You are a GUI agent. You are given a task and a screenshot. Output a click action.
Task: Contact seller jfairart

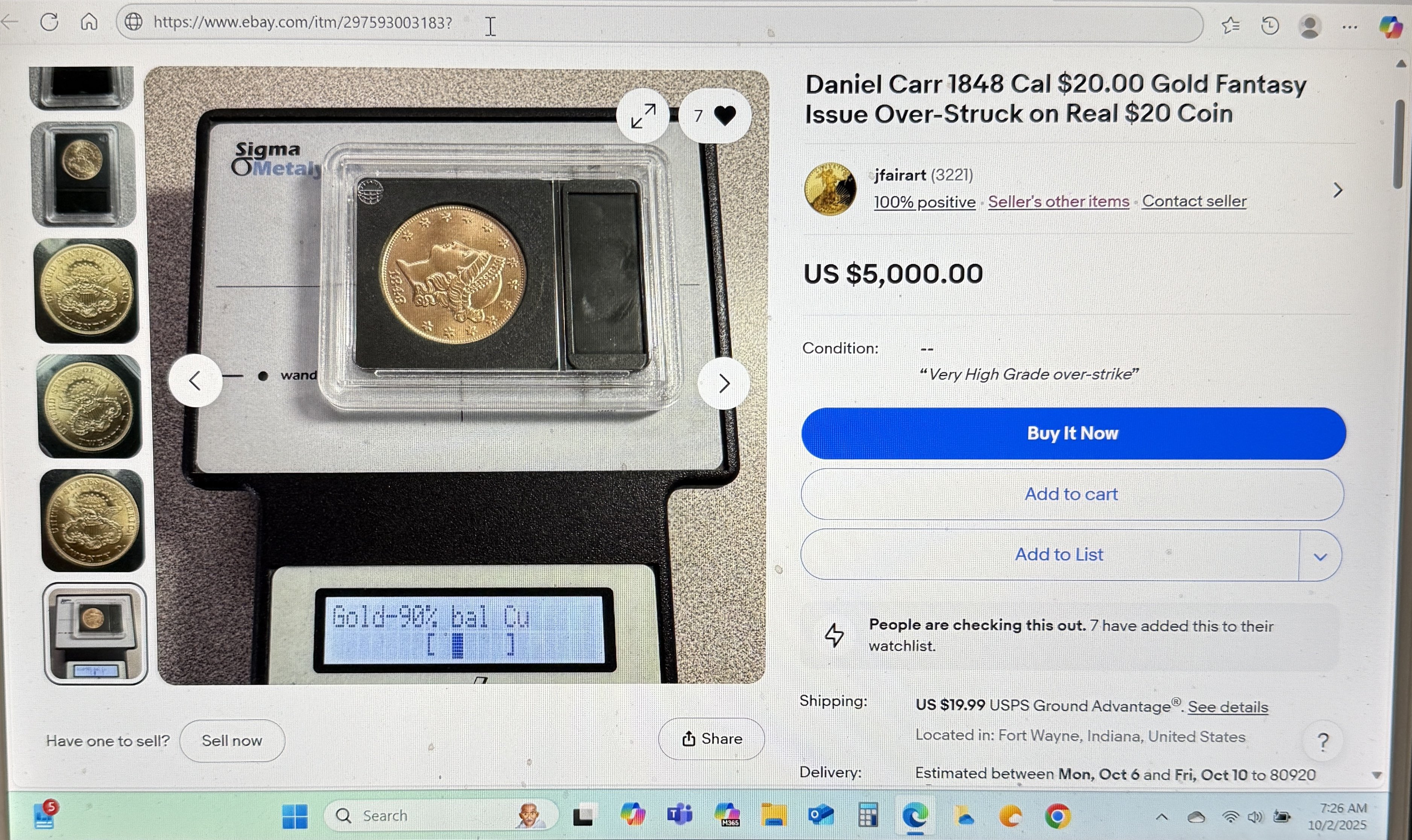point(1194,201)
